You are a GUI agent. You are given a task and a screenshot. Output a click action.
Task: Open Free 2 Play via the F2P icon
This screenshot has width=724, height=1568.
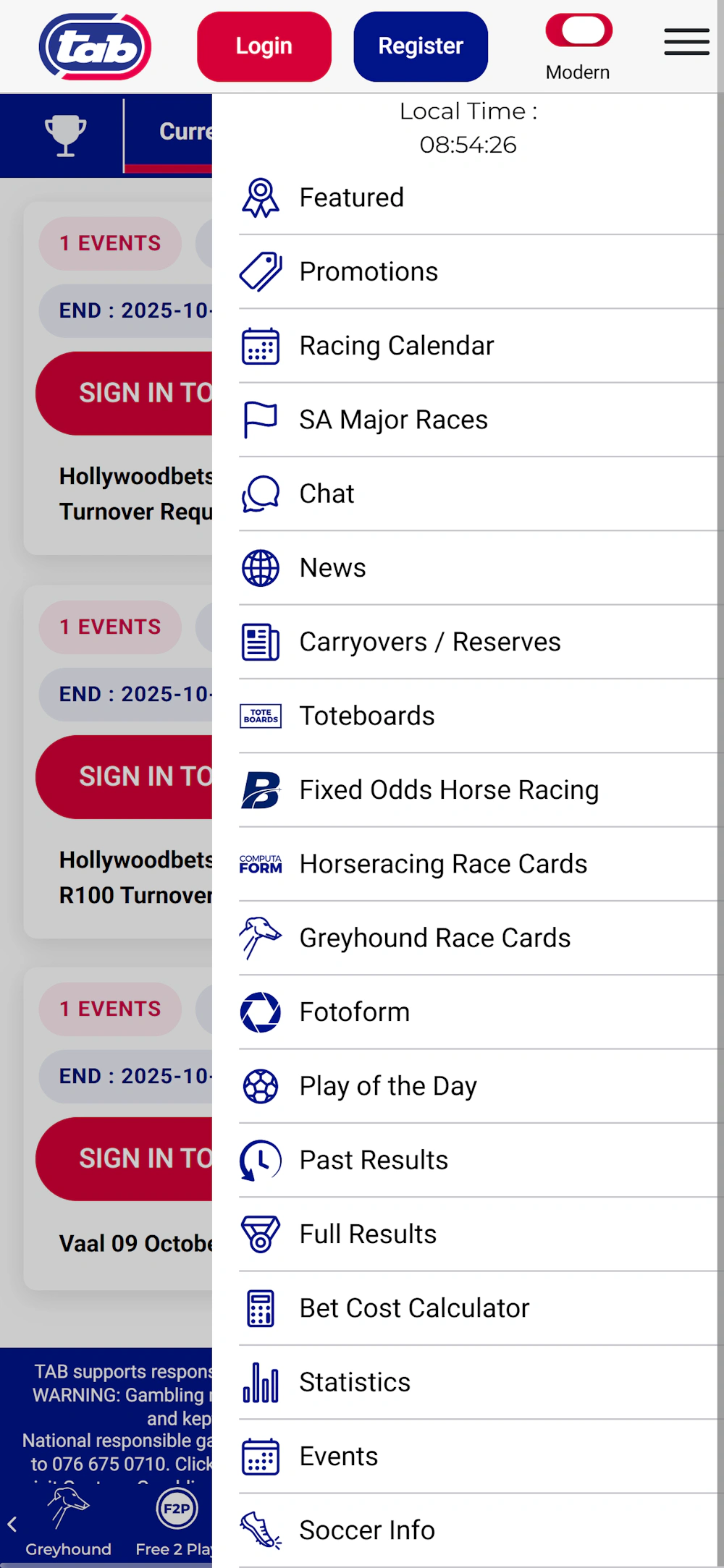click(x=176, y=1509)
